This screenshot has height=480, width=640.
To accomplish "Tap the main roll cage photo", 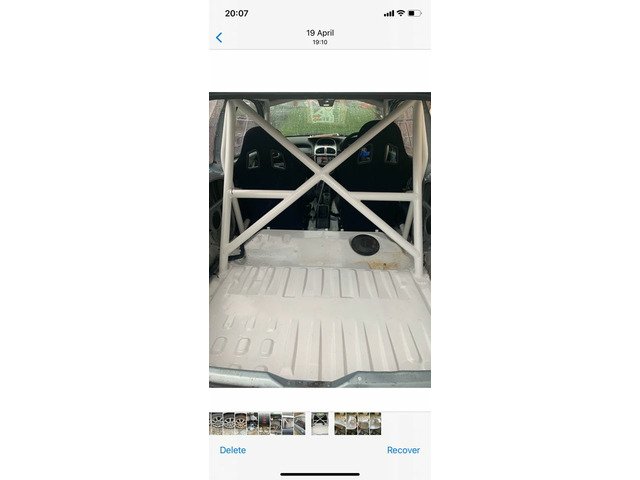I will (320, 240).
